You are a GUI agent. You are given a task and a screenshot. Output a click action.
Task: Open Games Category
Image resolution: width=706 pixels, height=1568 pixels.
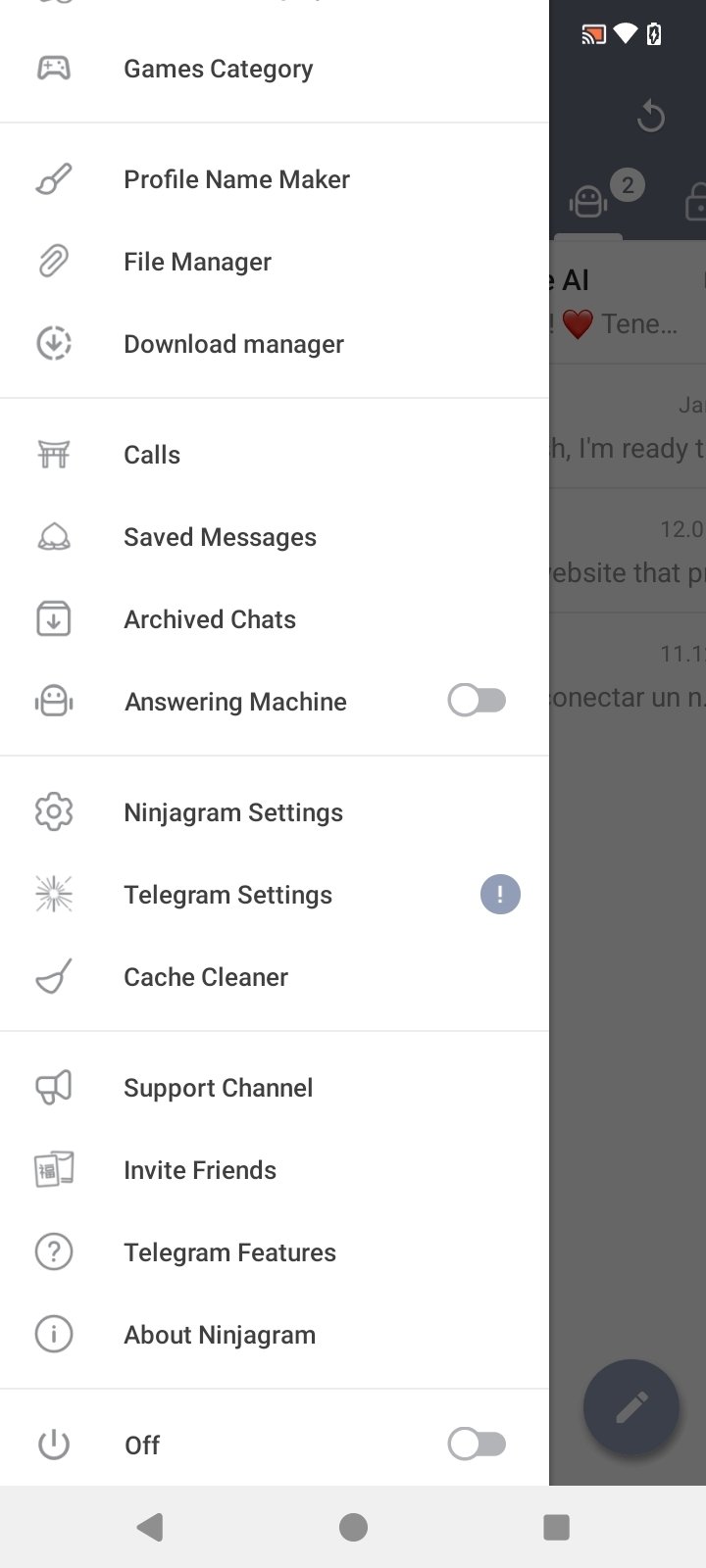pos(218,69)
